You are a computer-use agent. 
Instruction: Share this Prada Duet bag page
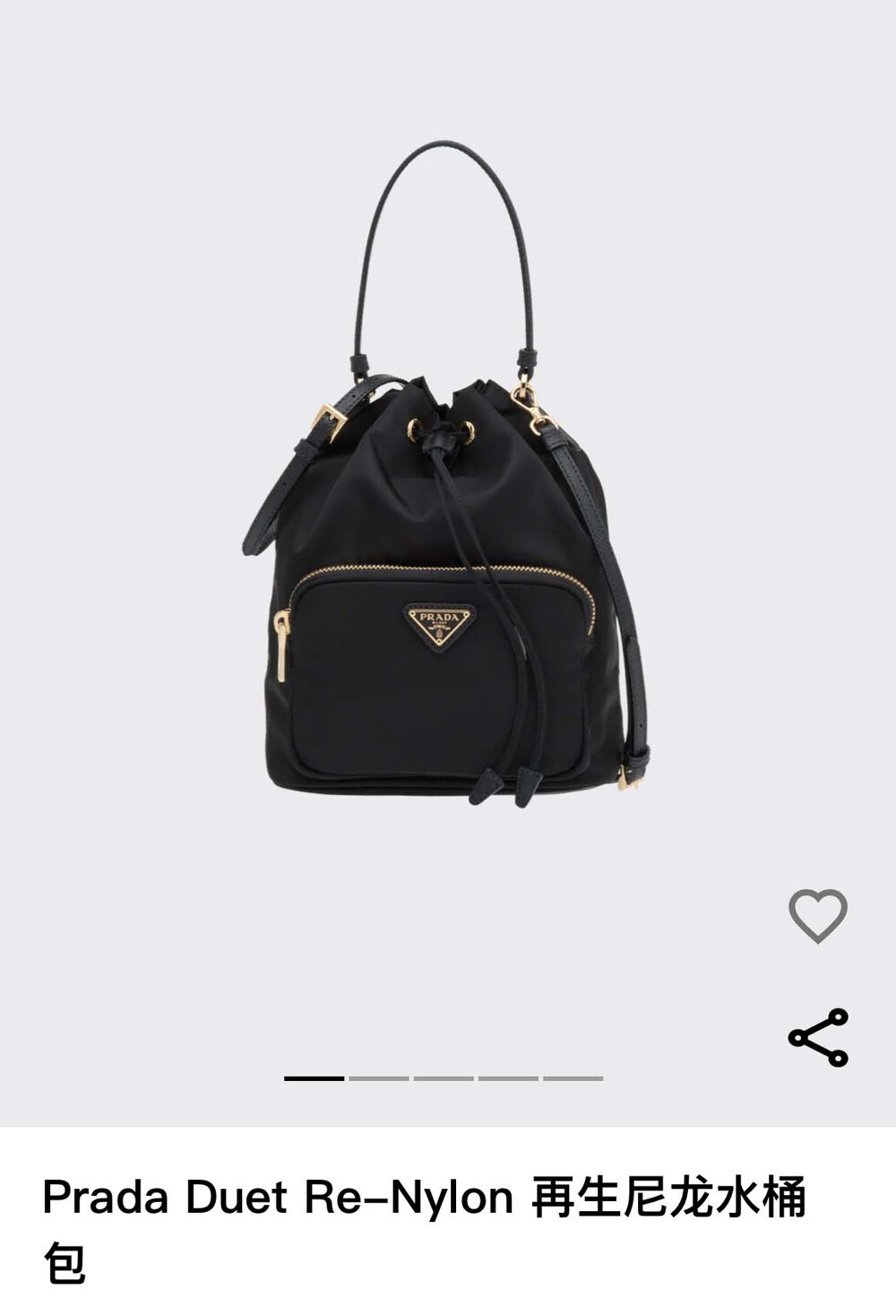tap(817, 1037)
